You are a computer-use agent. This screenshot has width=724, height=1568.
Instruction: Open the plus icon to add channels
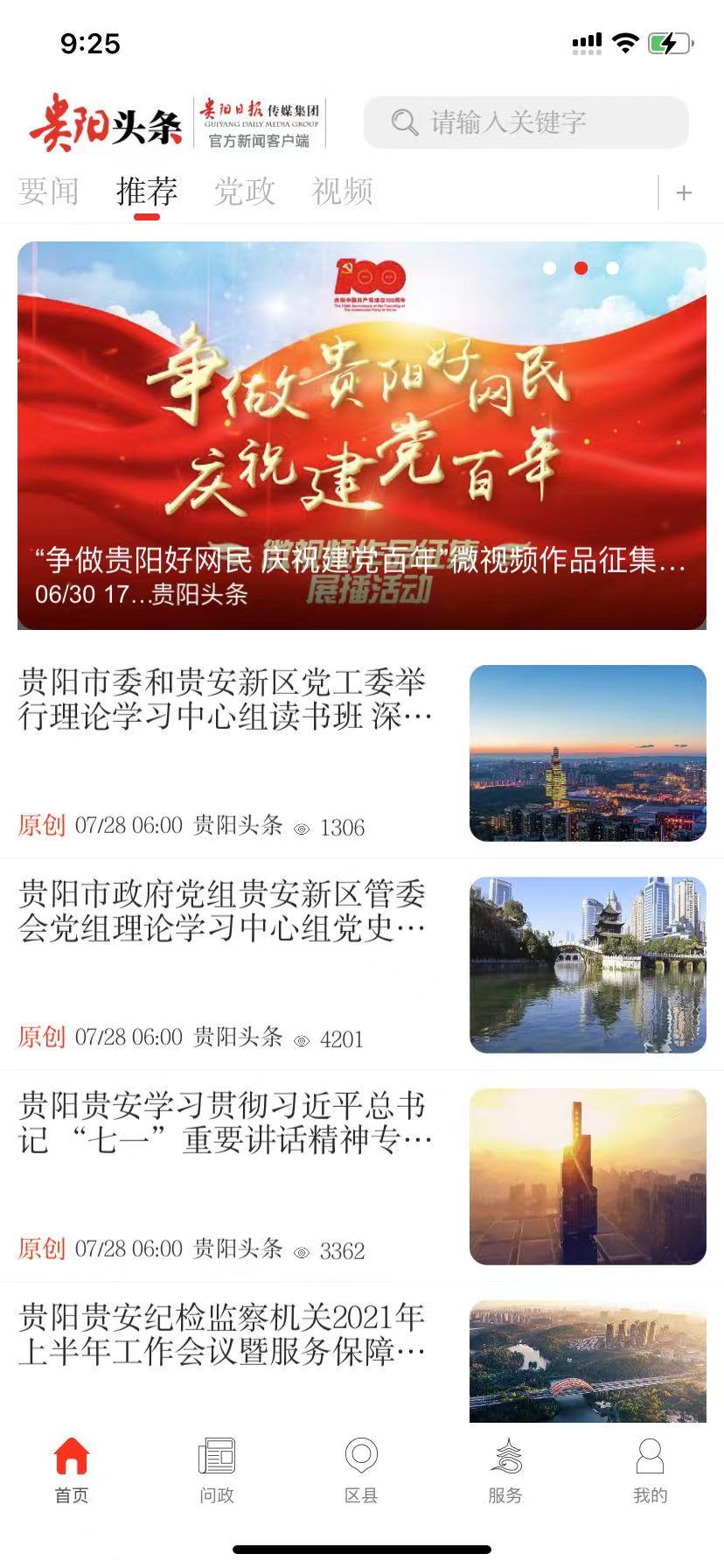684,192
